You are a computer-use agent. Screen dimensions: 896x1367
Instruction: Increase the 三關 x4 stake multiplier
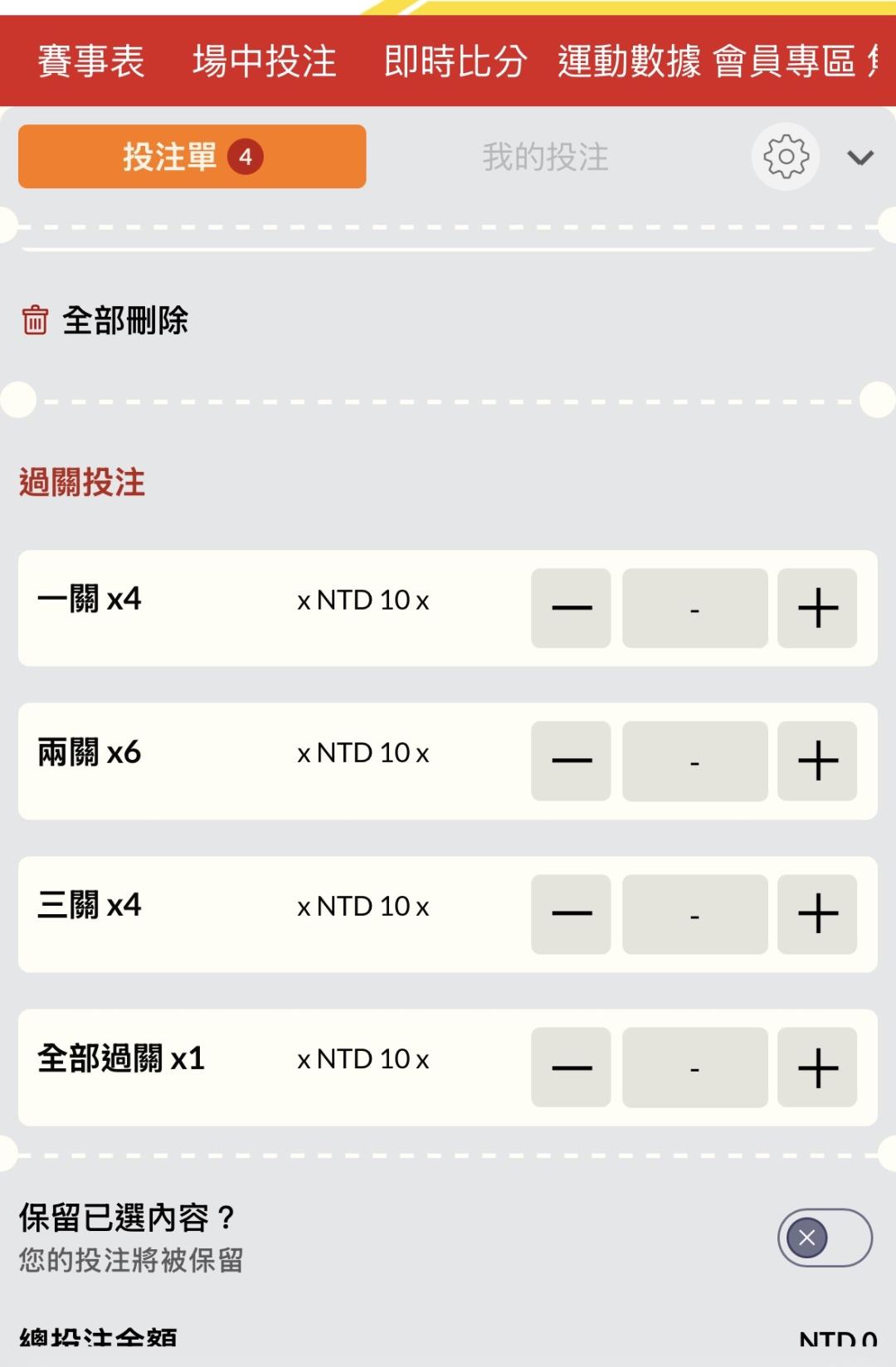(817, 914)
